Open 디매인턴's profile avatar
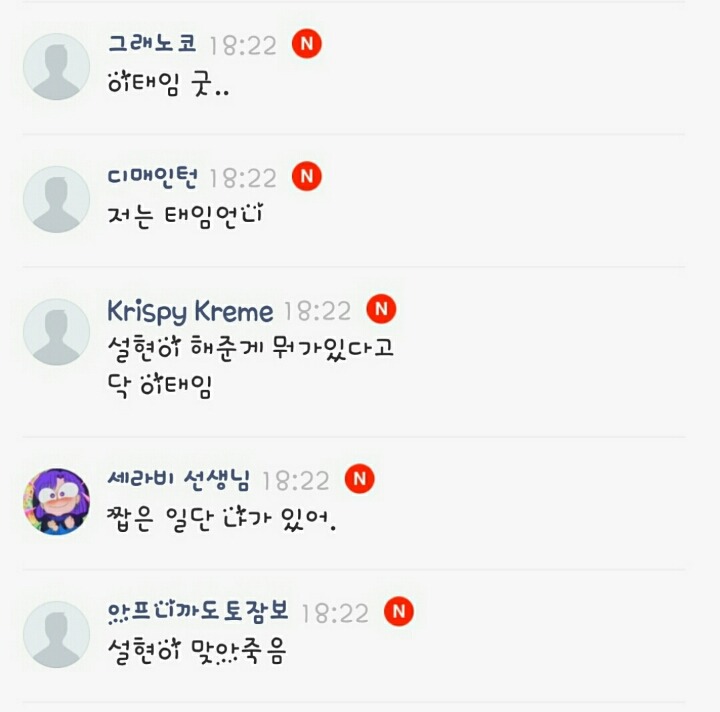Screen dimensions: 720x712 [x=56, y=199]
